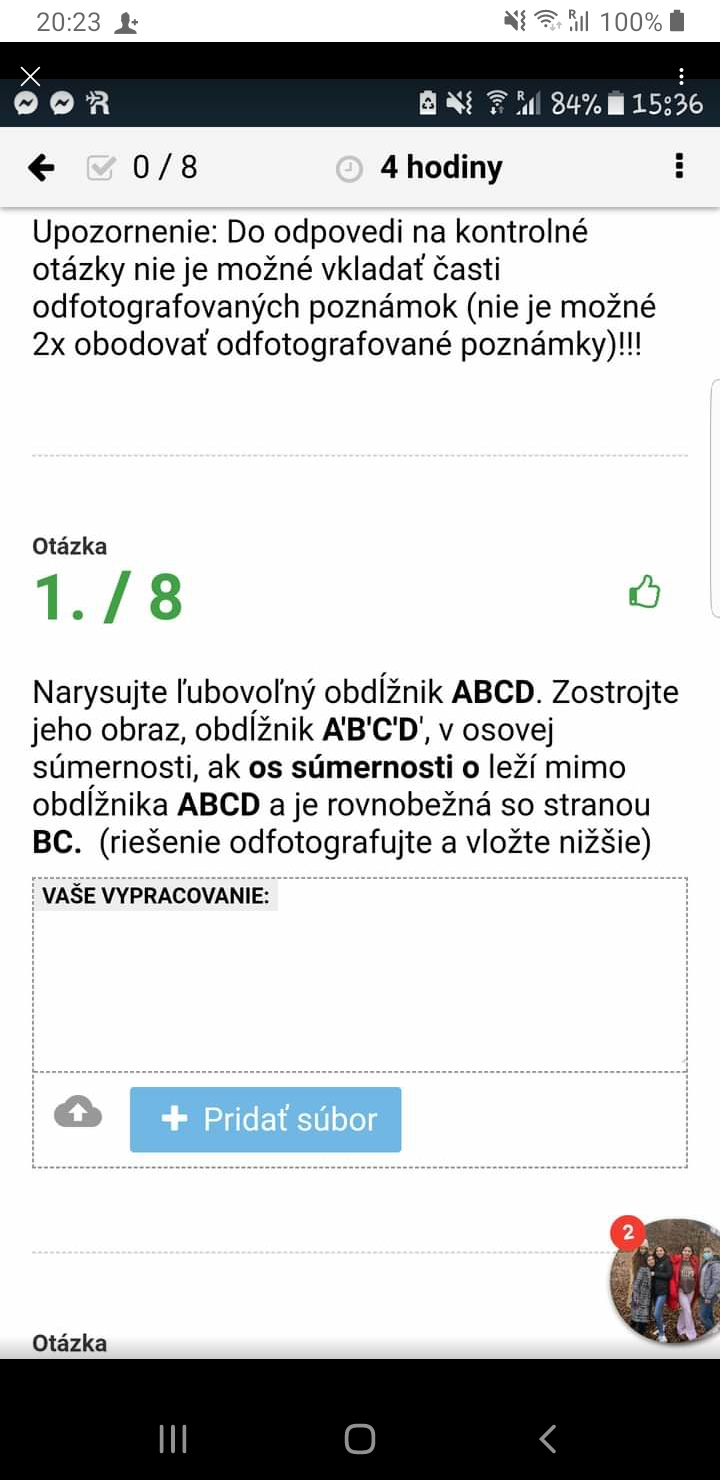Go to the home screen via navigation bar
This screenshot has height=1480, width=720.
click(x=360, y=1438)
